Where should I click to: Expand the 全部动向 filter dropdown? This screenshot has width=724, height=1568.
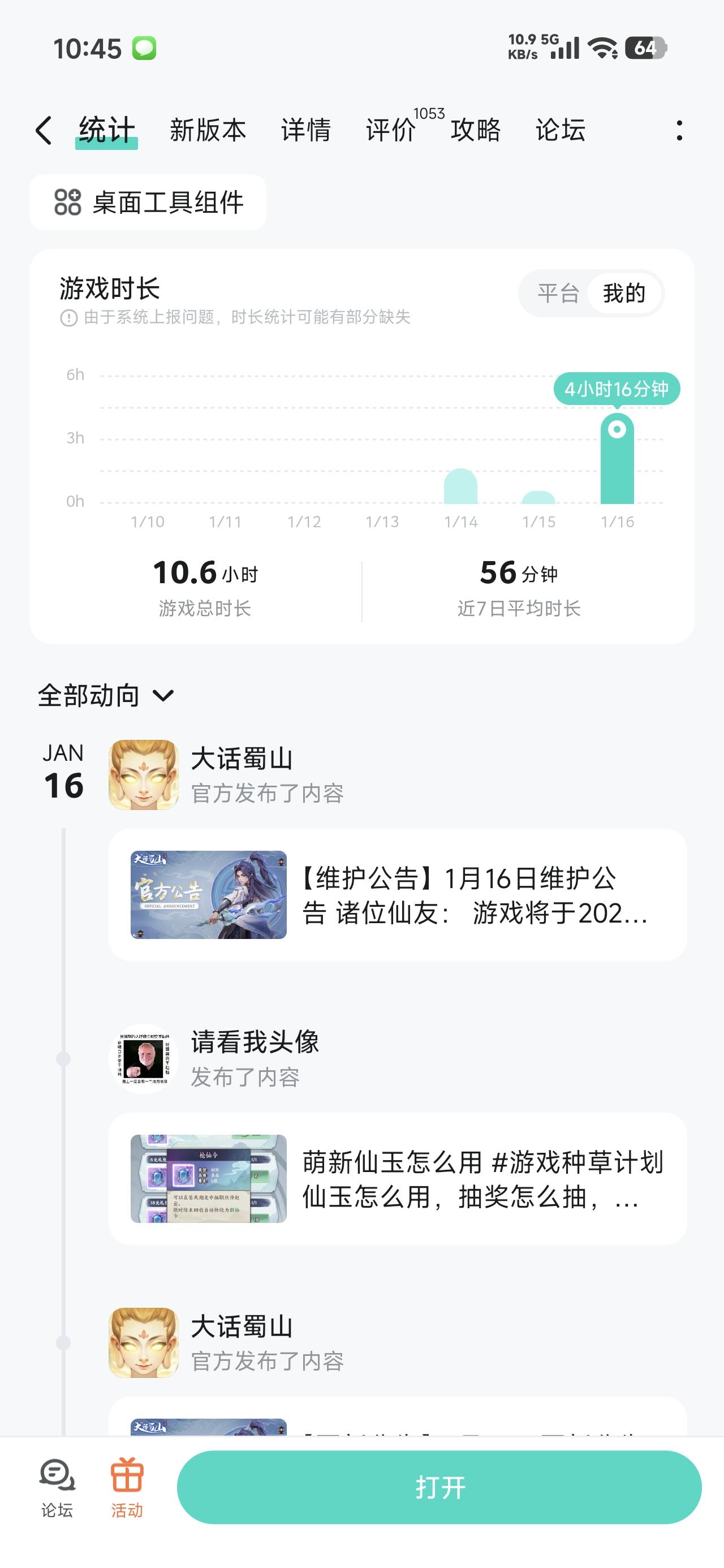coord(106,695)
